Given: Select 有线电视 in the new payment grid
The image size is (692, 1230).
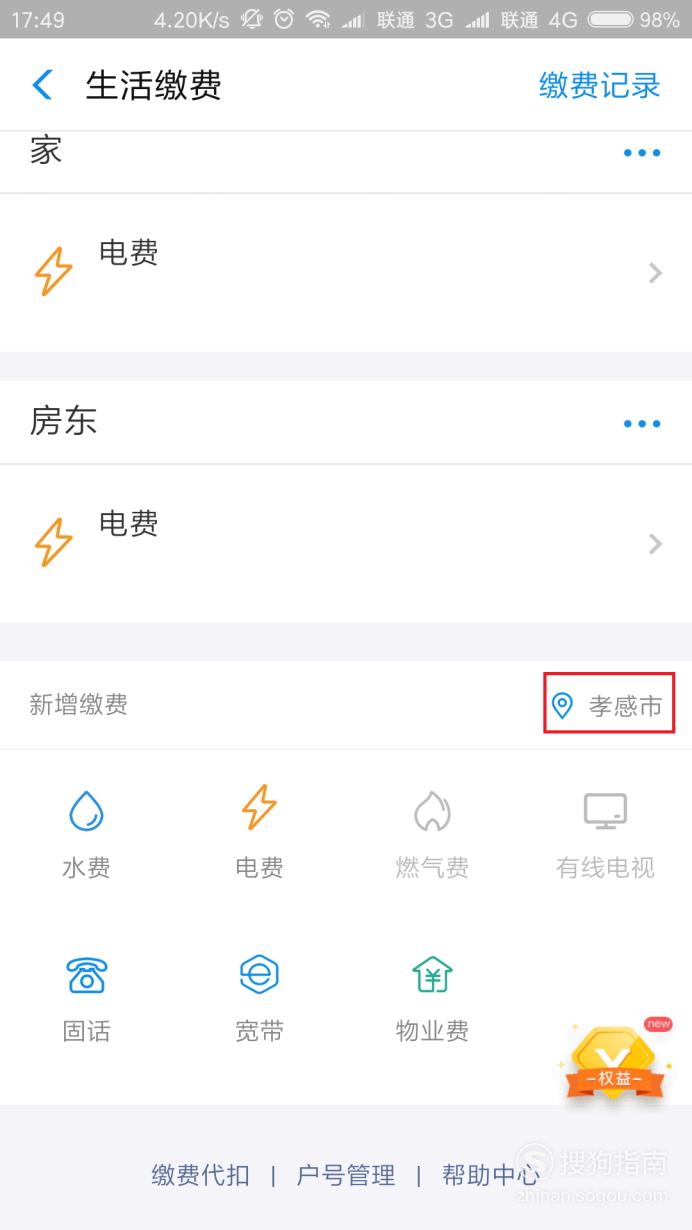Looking at the screenshot, I should coord(605,833).
